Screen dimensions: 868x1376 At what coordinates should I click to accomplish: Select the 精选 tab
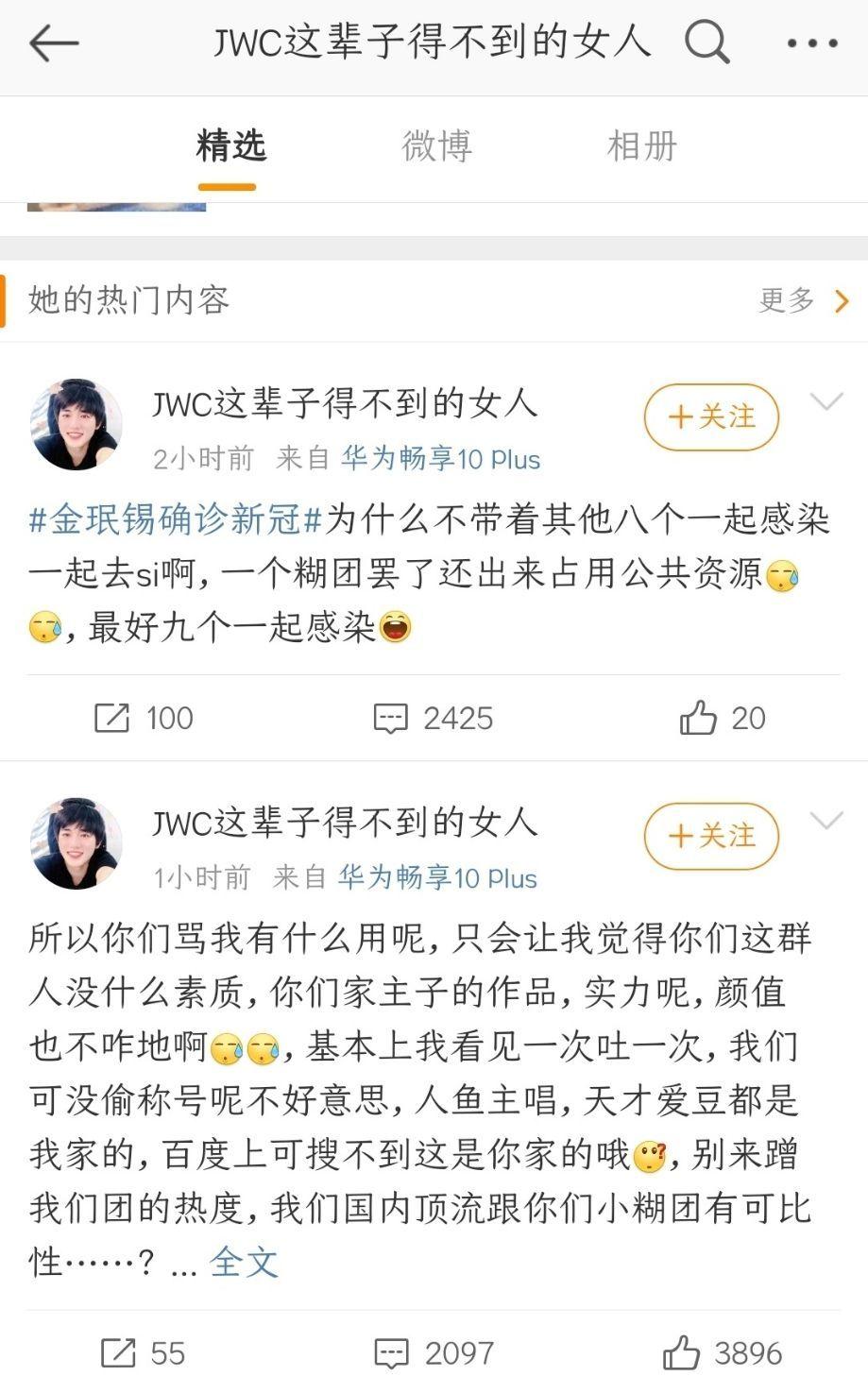point(230,146)
